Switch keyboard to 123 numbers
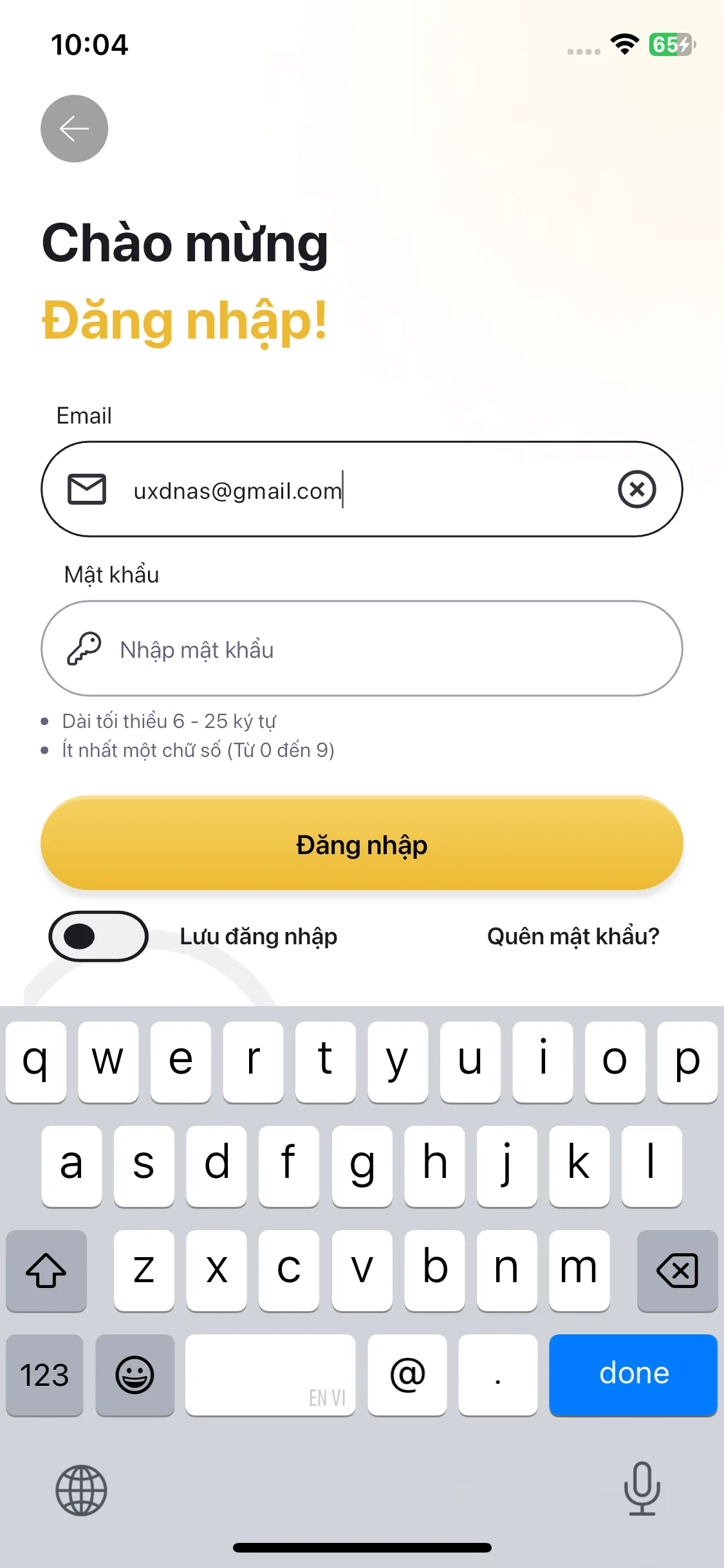 (x=44, y=1375)
